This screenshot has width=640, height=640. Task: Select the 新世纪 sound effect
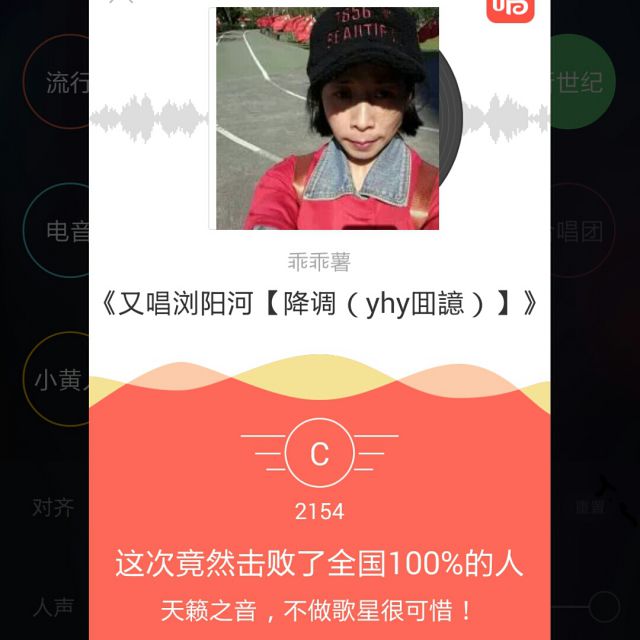(x=581, y=82)
